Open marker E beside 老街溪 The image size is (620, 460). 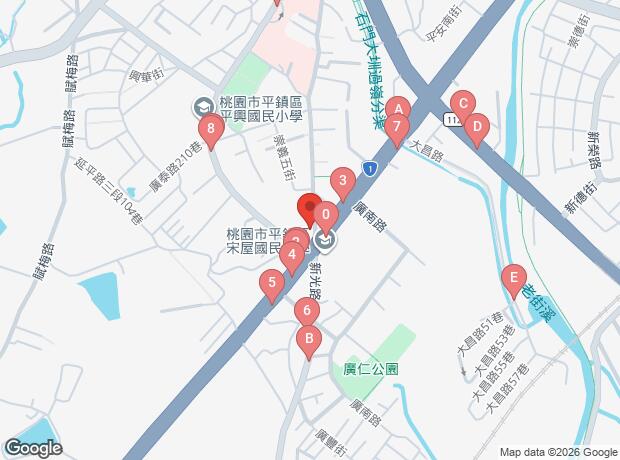point(513,278)
